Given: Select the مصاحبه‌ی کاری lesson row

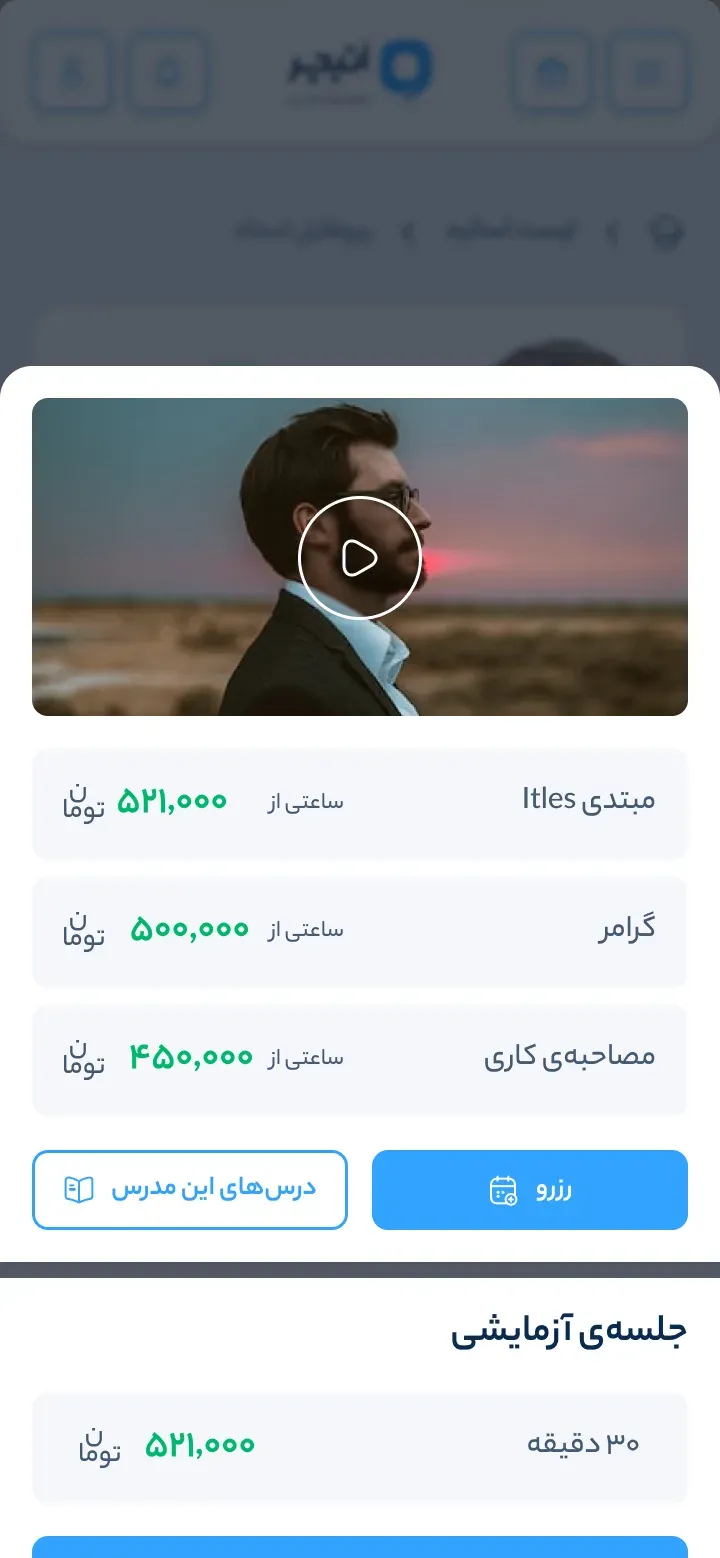Looking at the screenshot, I should click(360, 1059).
